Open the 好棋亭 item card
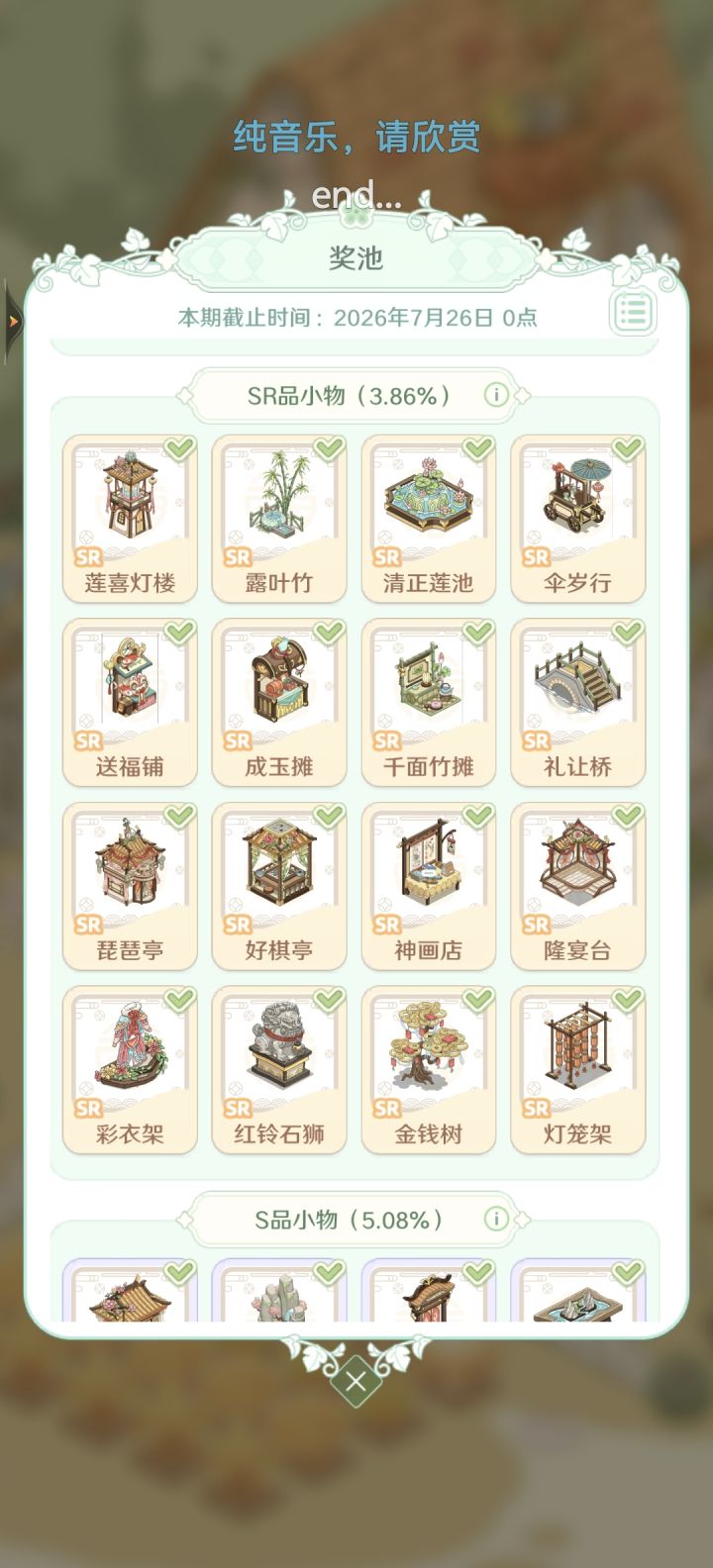713x1568 pixels. pos(279,887)
